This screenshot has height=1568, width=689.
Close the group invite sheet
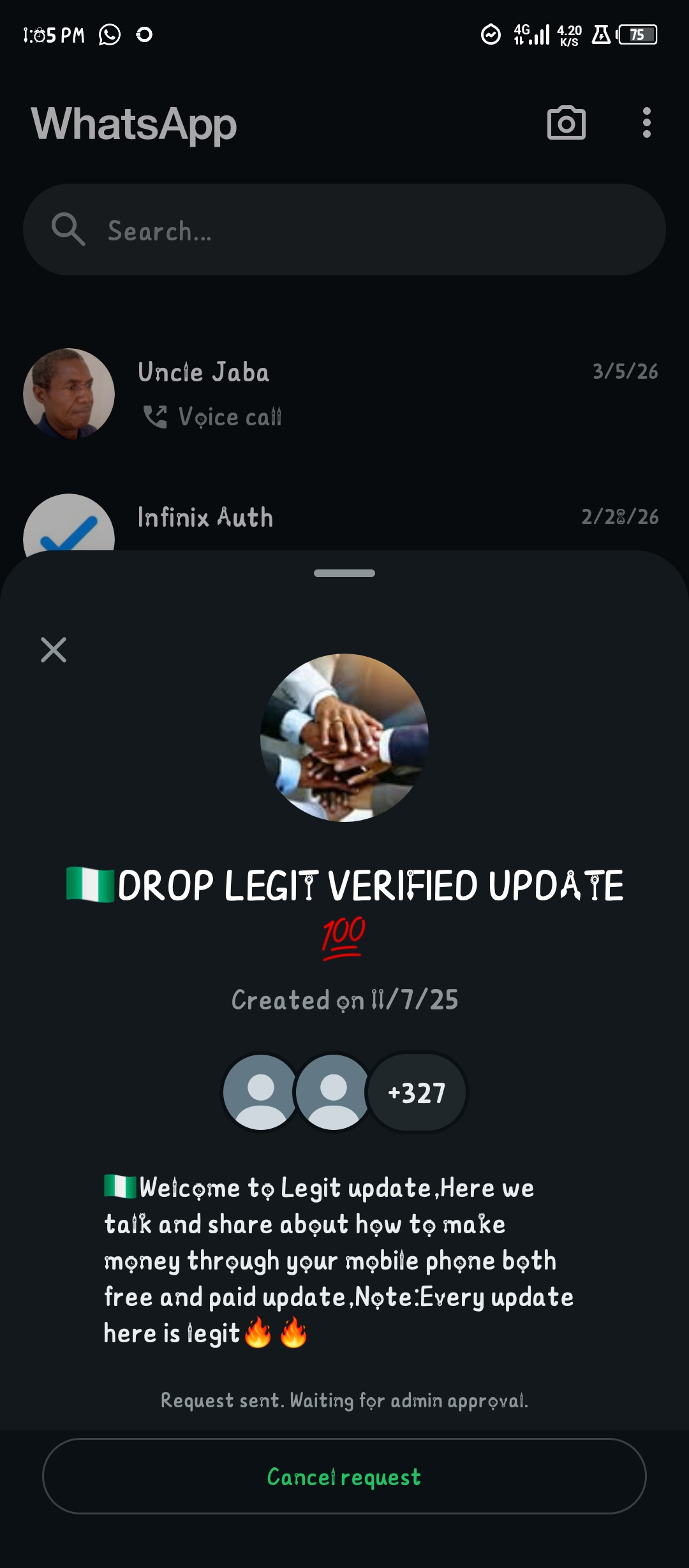[54, 650]
